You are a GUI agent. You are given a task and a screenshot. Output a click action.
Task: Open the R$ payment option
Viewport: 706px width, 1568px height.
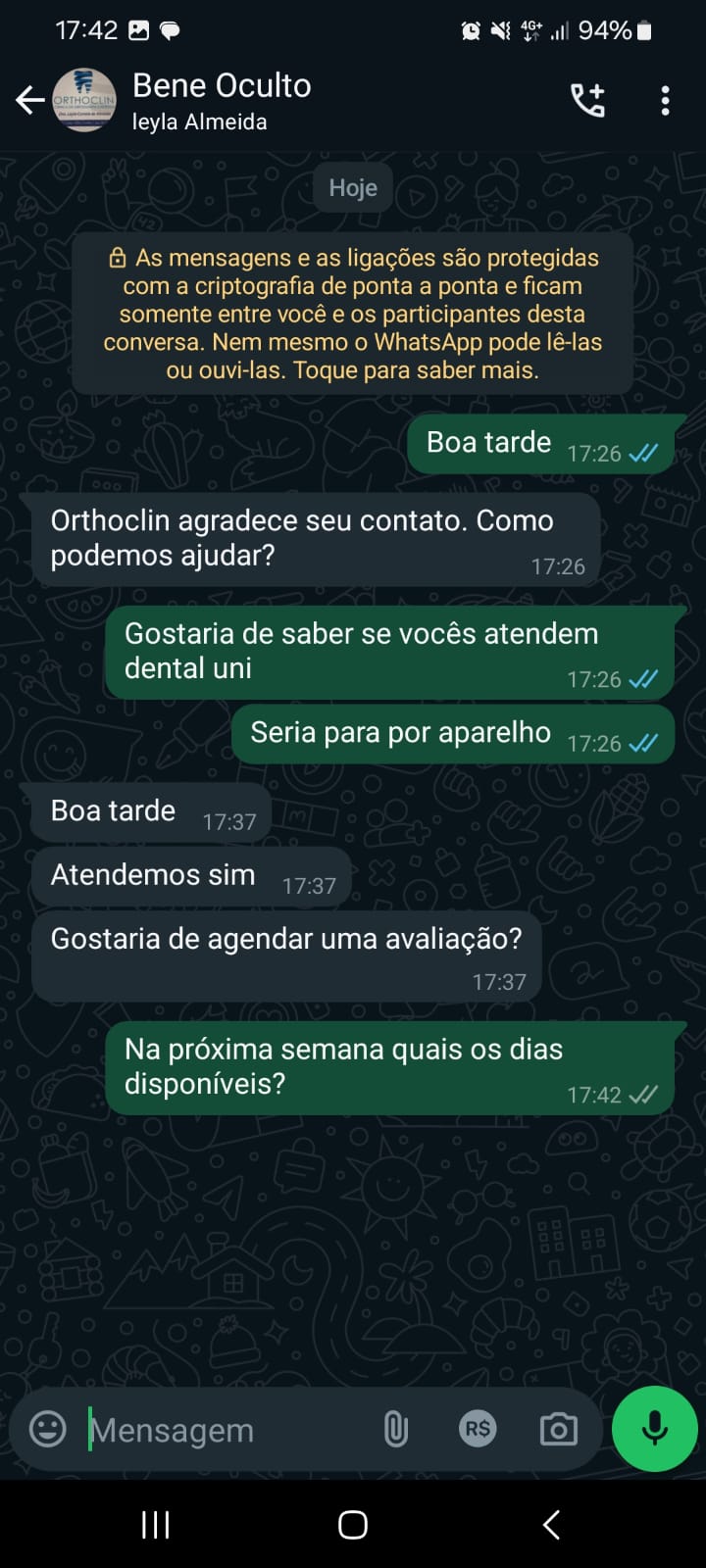[478, 1429]
